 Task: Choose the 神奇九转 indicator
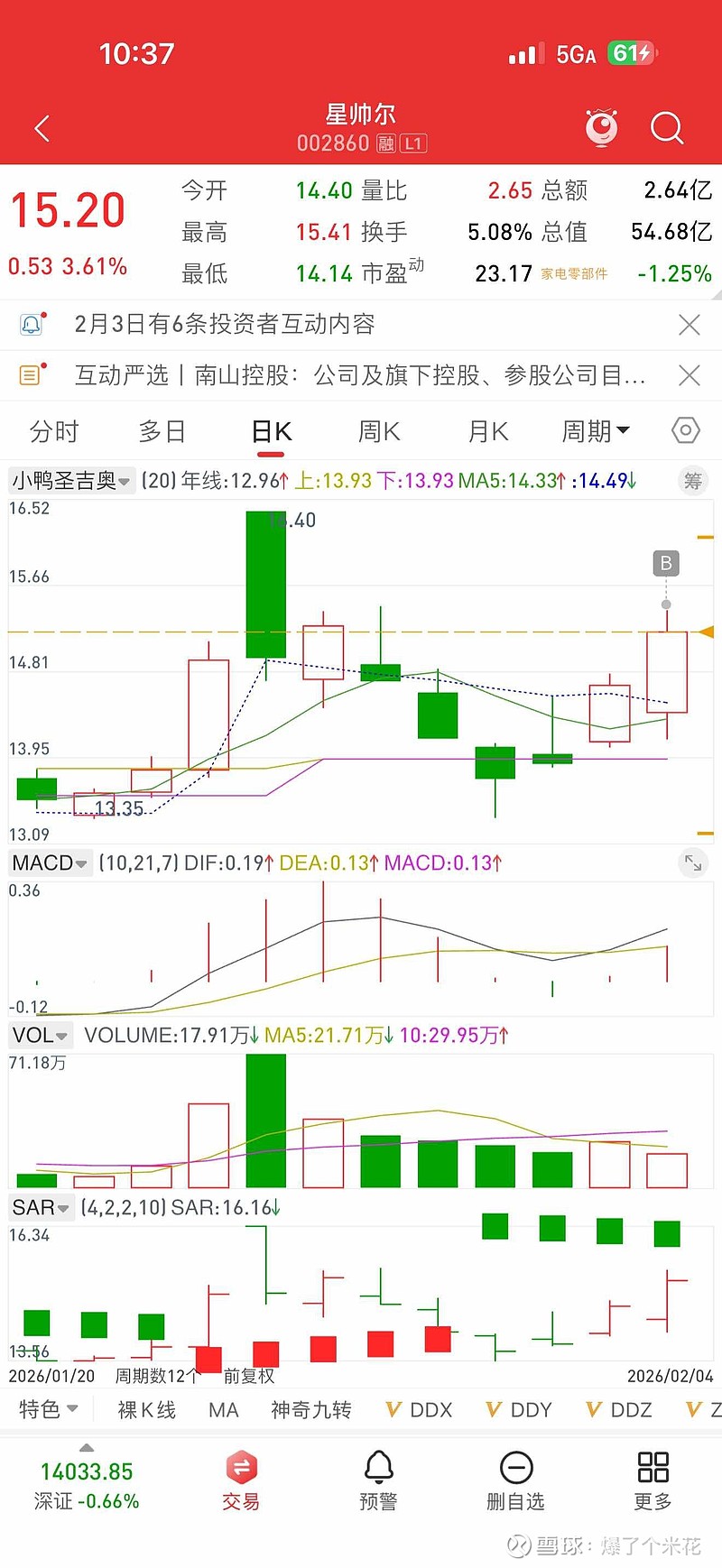click(x=311, y=1410)
